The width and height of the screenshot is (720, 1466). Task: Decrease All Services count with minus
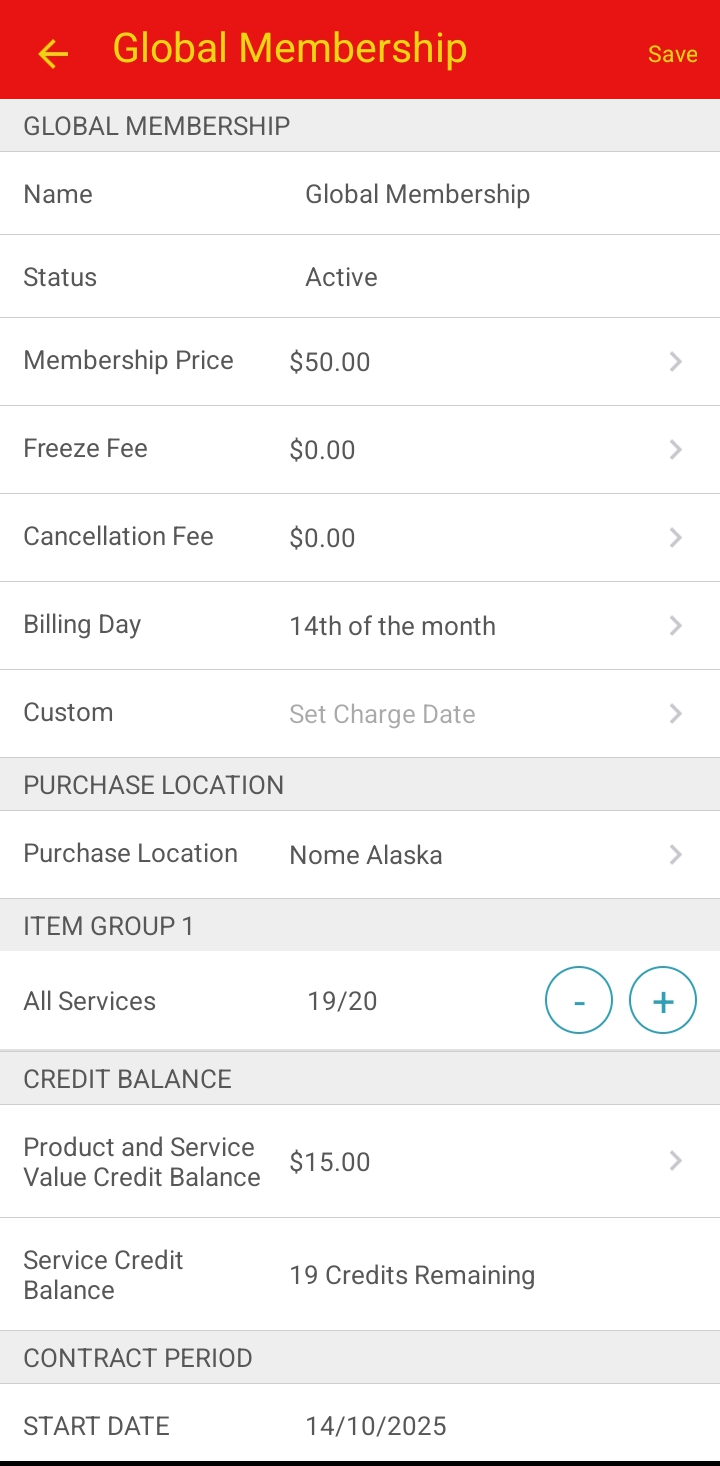pos(579,1000)
